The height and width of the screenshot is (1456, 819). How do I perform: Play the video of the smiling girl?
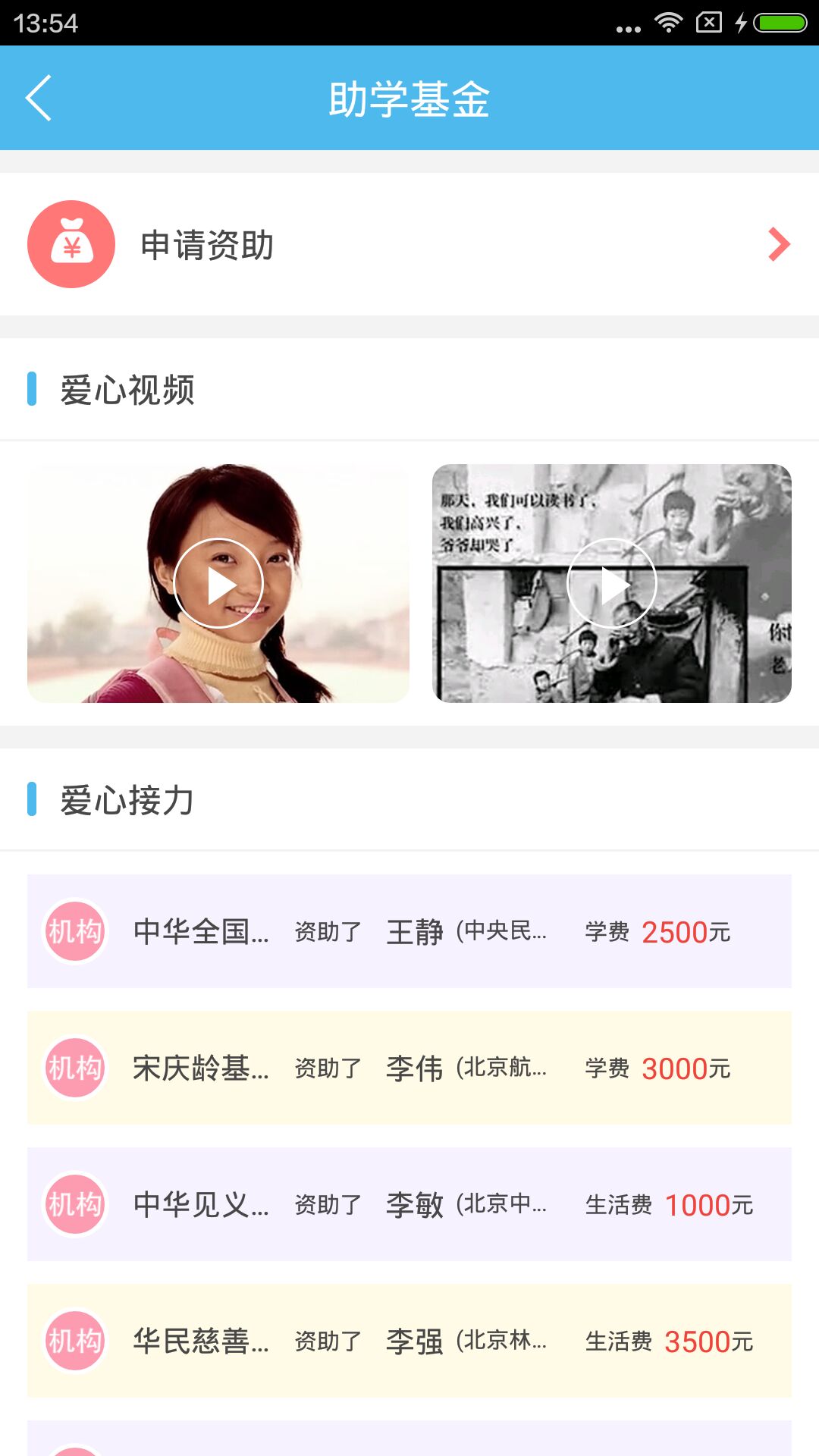pos(218,583)
